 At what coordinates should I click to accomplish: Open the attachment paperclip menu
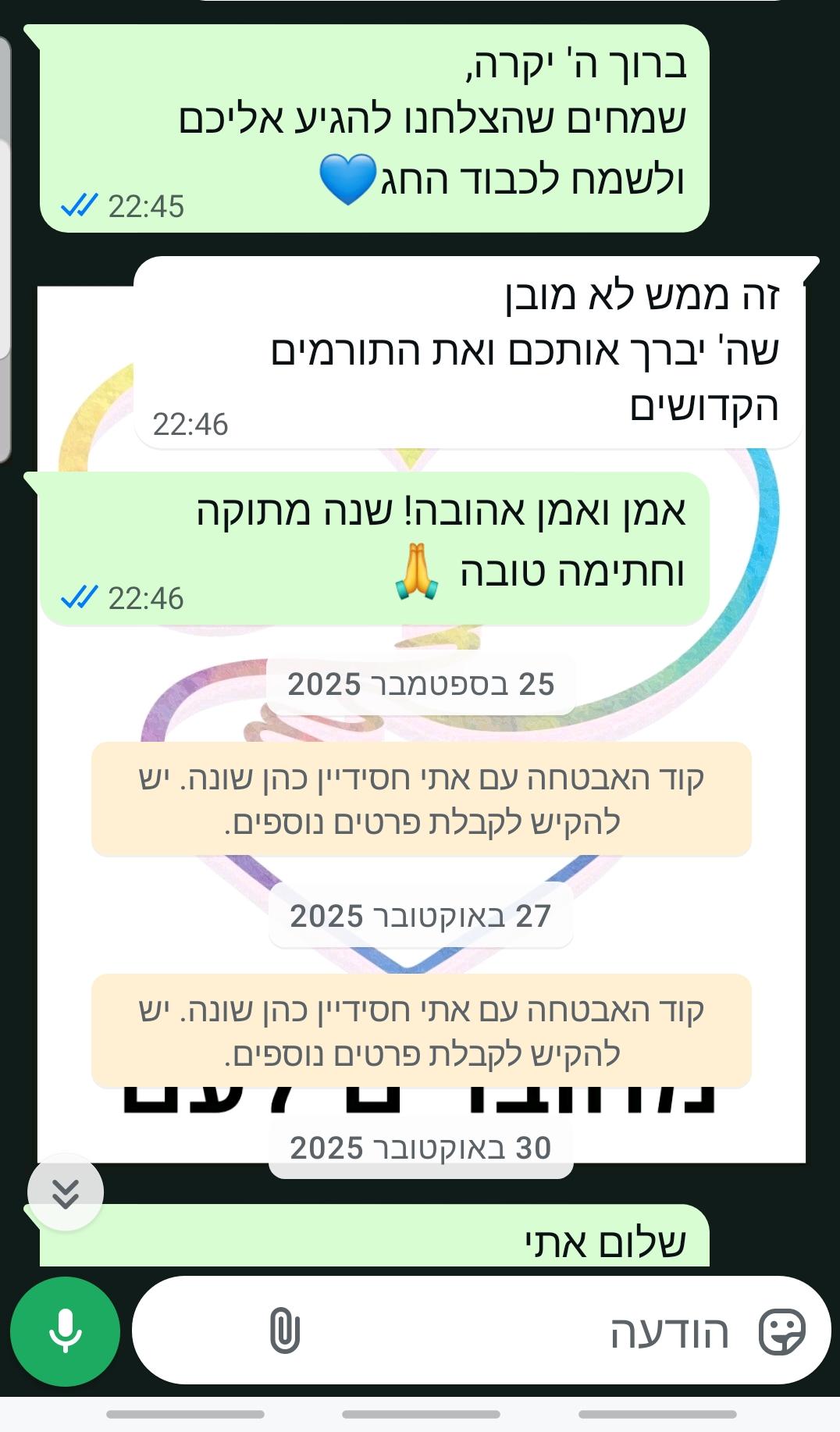284,1331
